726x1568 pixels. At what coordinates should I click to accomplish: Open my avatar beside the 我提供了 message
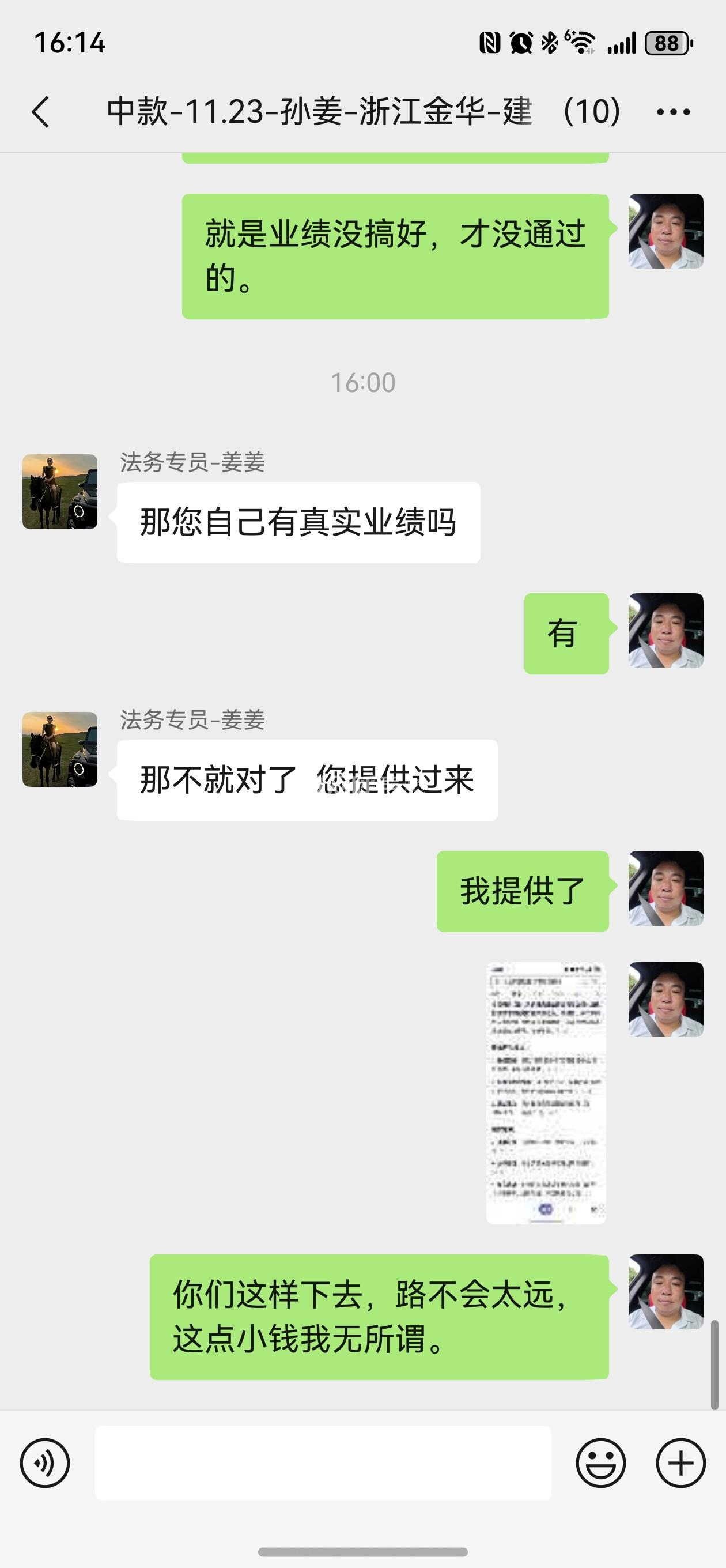pos(665,889)
